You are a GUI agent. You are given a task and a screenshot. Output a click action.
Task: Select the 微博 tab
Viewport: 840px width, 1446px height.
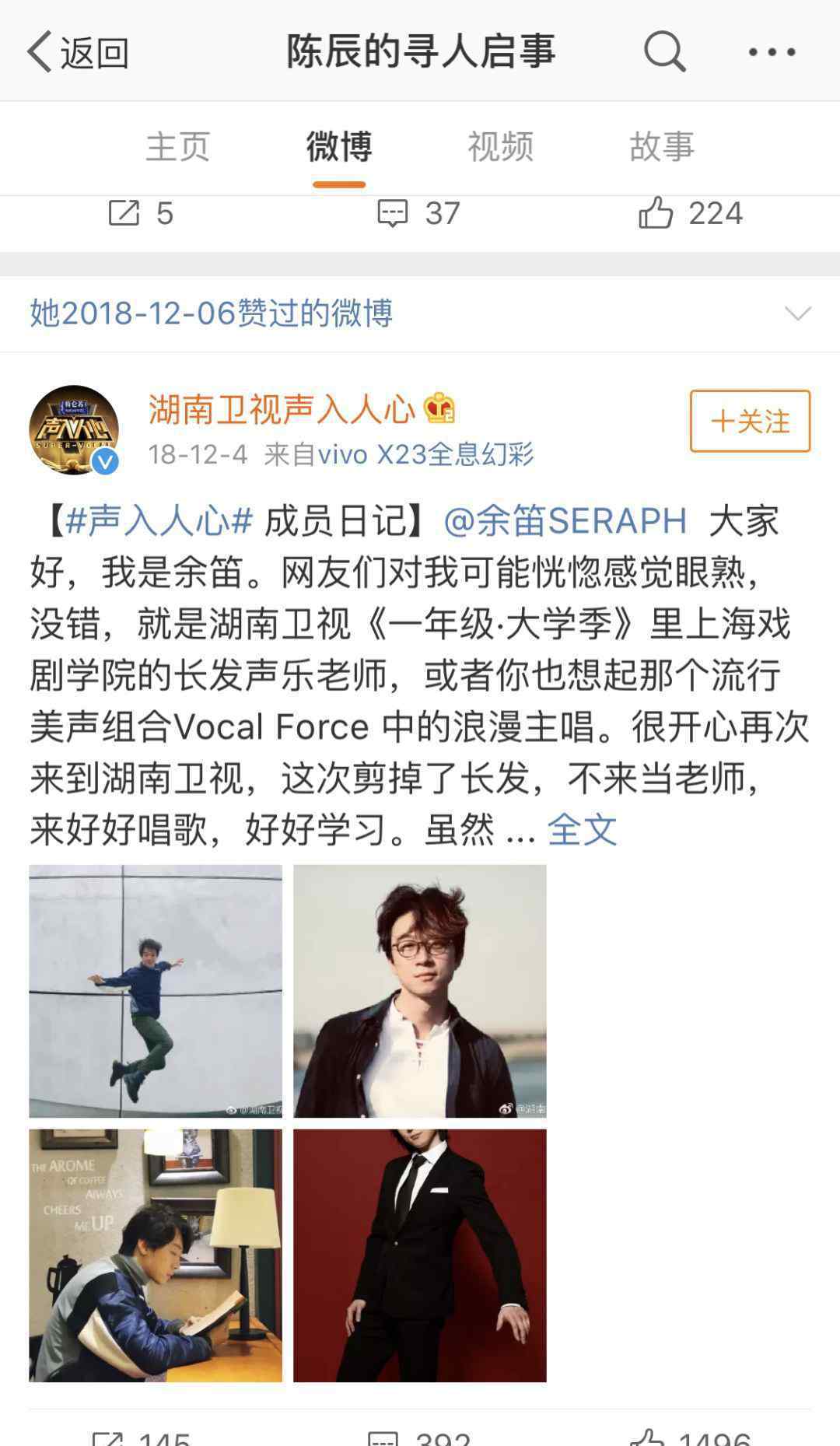point(339,147)
